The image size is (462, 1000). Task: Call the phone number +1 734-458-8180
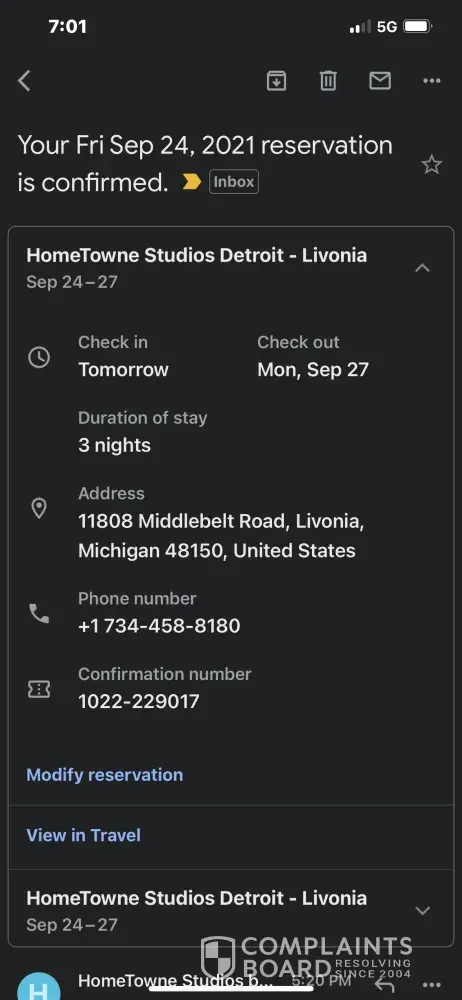point(159,626)
